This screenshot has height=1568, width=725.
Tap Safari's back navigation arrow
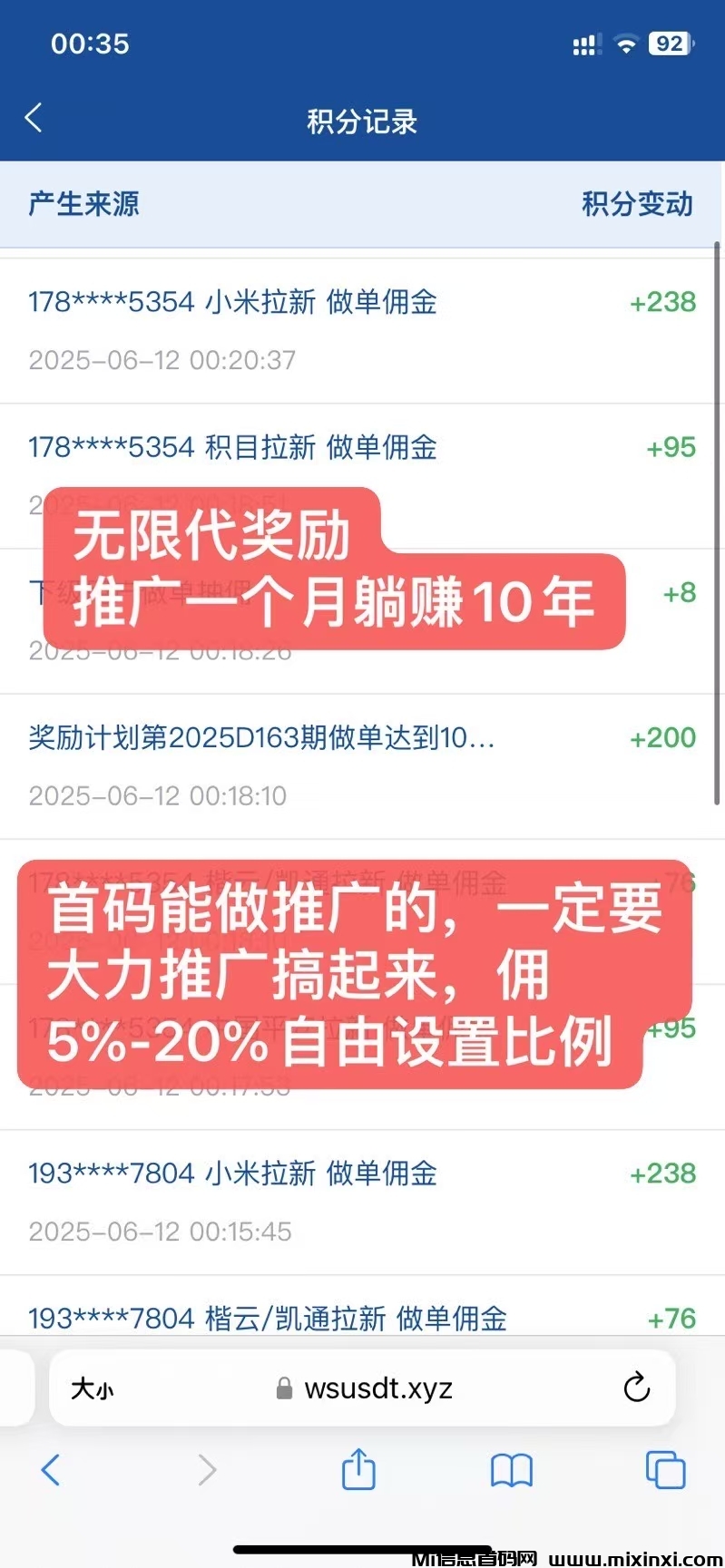pos(51,1471)
